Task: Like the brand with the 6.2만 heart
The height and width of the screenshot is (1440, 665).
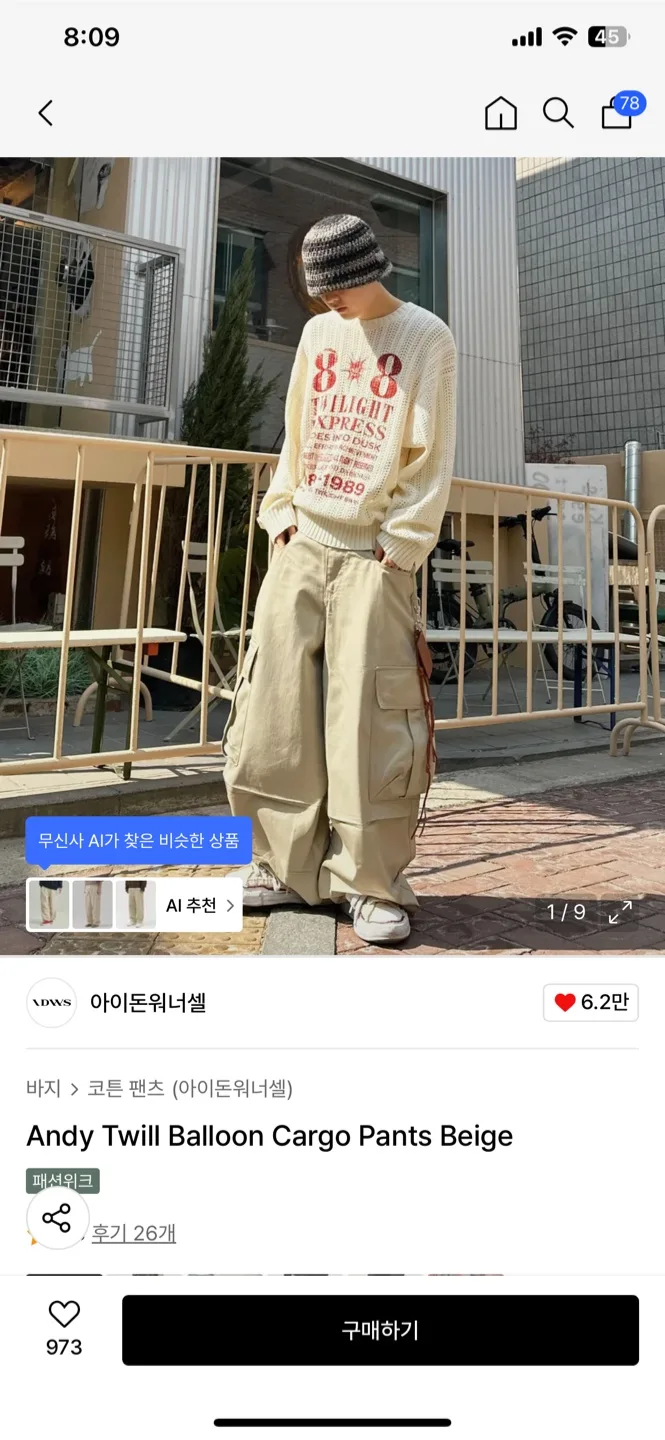Action: point(591,1003)
